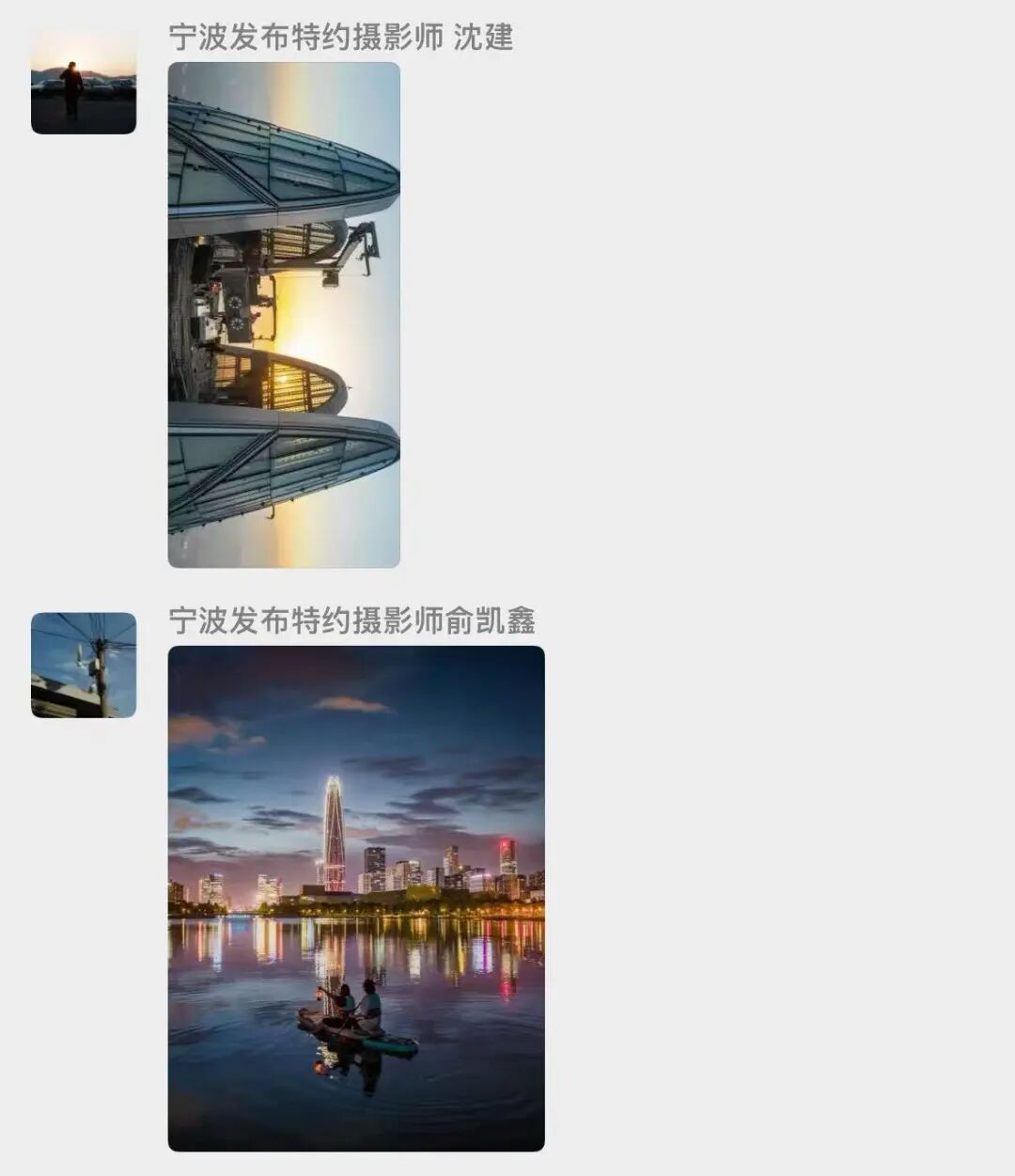Open 沈建's profile avatar

click(84, 82)
